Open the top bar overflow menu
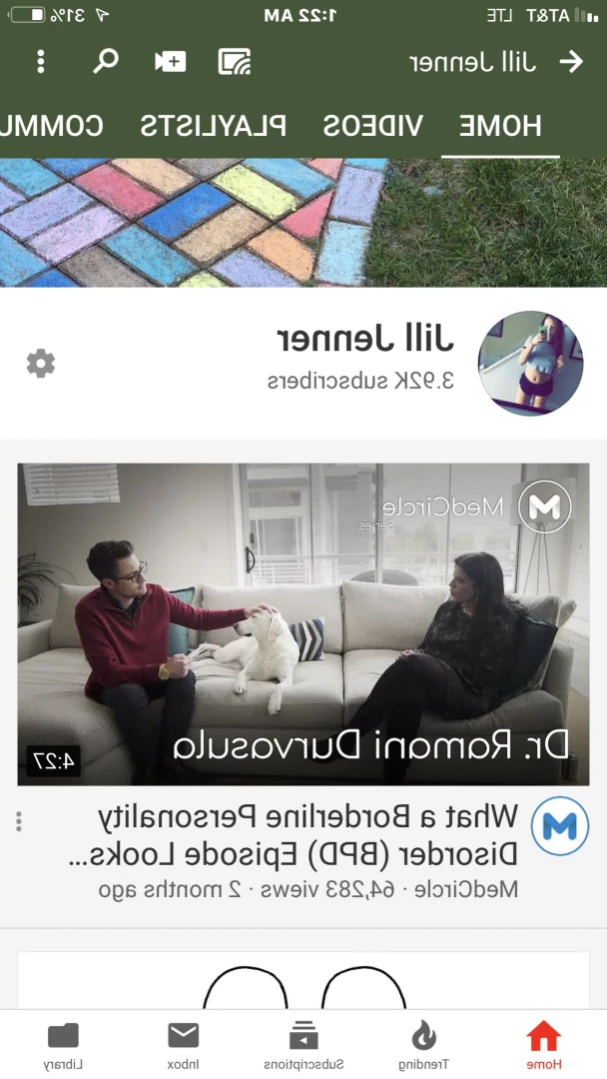607x1079 pixels. (41, 62)
